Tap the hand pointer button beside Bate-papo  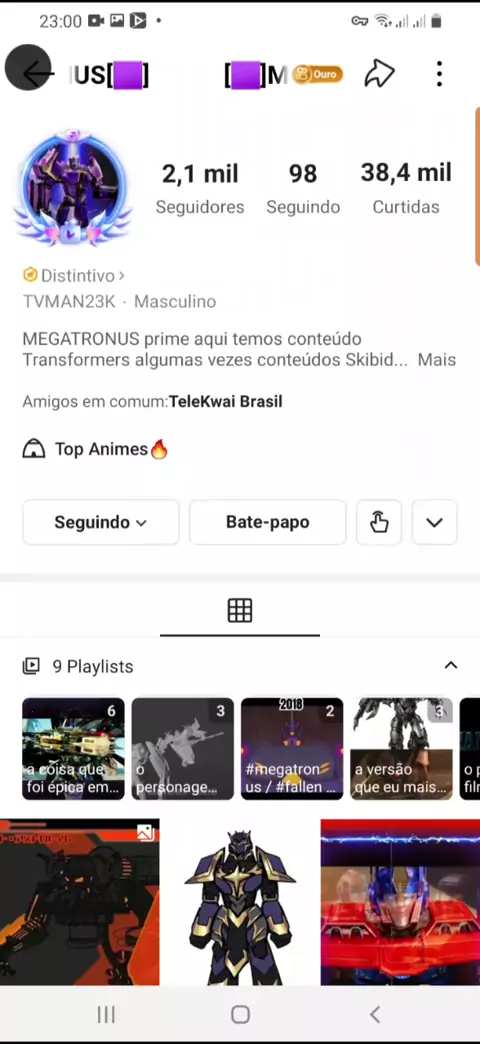click(379, 522)
